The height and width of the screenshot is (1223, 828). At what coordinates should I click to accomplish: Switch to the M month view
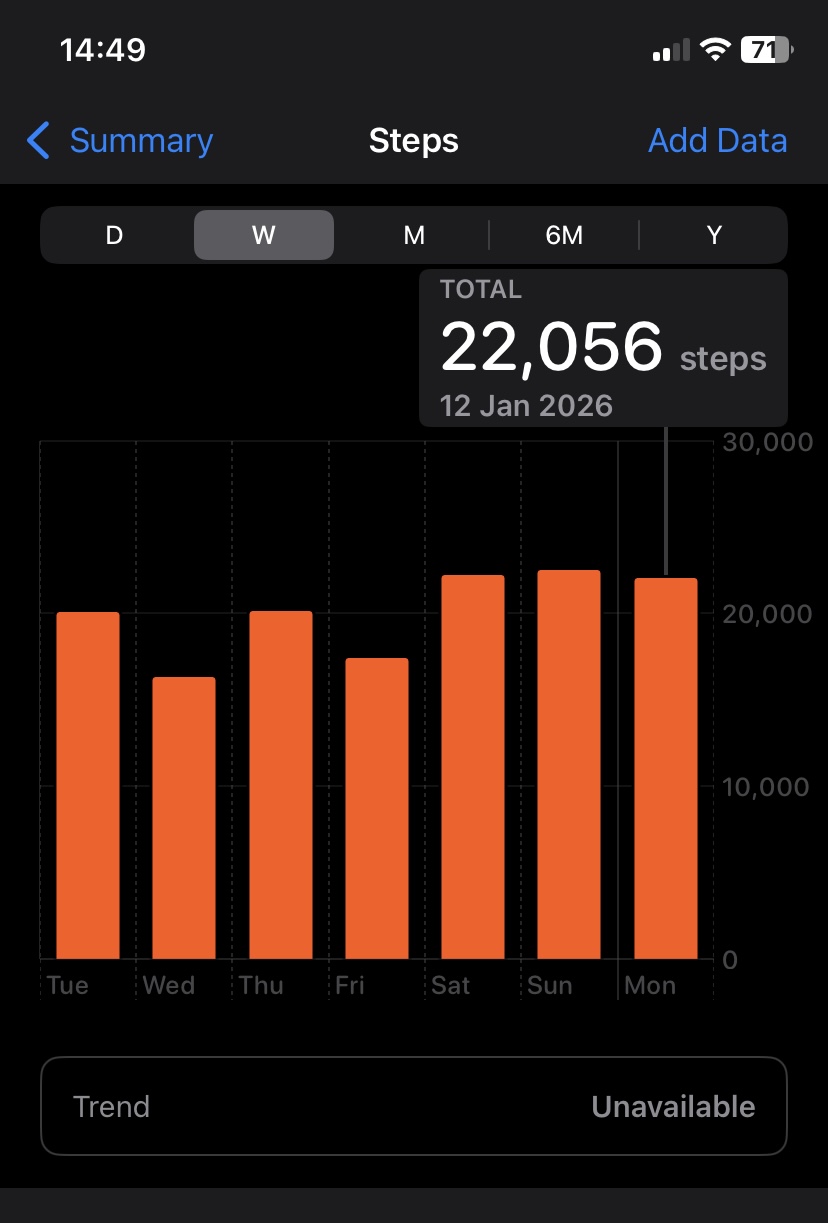(414, 235)
